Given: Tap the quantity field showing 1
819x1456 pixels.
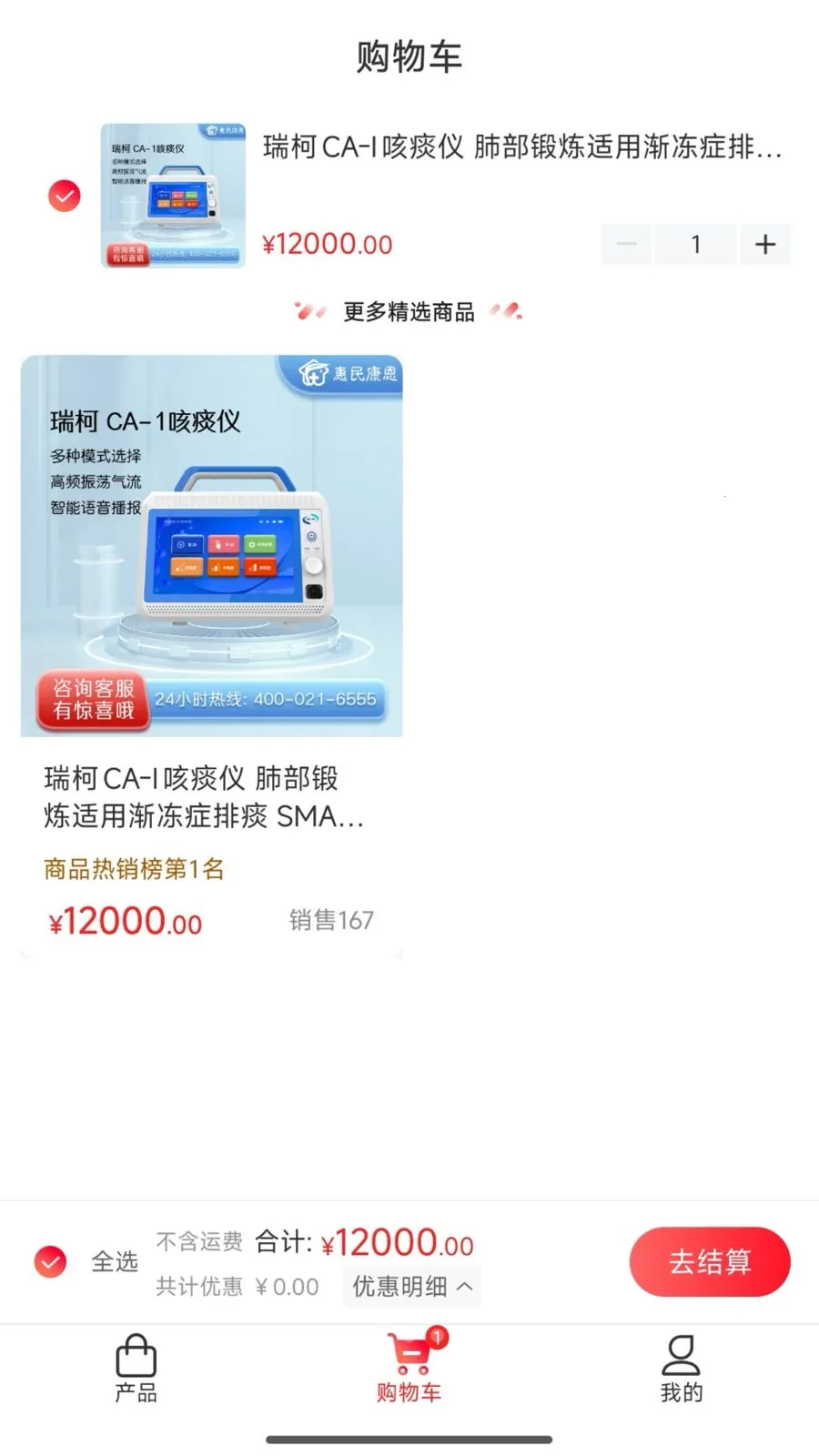Looking at the screenshot, I should (x=695, y=244).
